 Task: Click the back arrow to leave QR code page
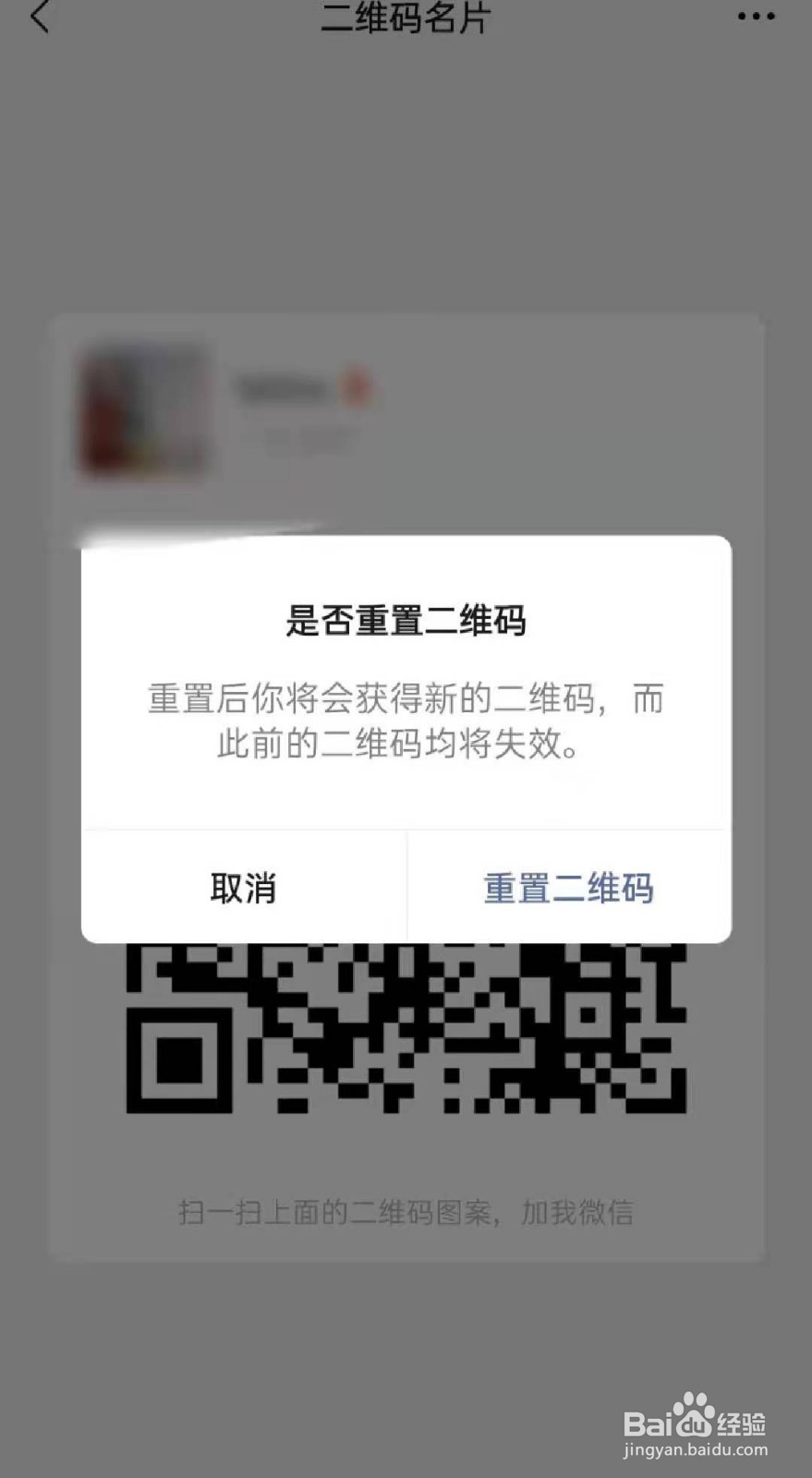(39, 18)
